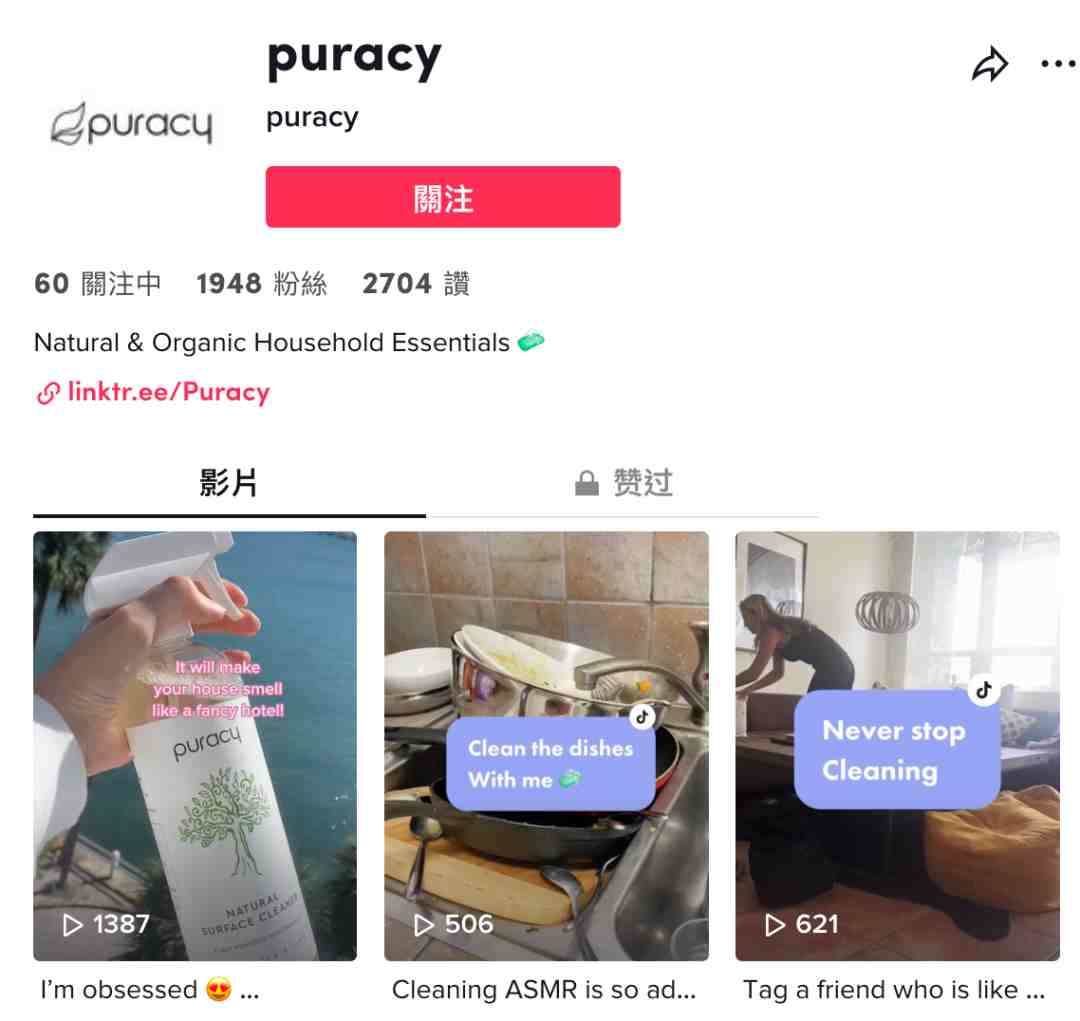View the 1948 粉絲 followers list
The image size is (1080, 1021).
pyautogui.click(x=261, y=284)
